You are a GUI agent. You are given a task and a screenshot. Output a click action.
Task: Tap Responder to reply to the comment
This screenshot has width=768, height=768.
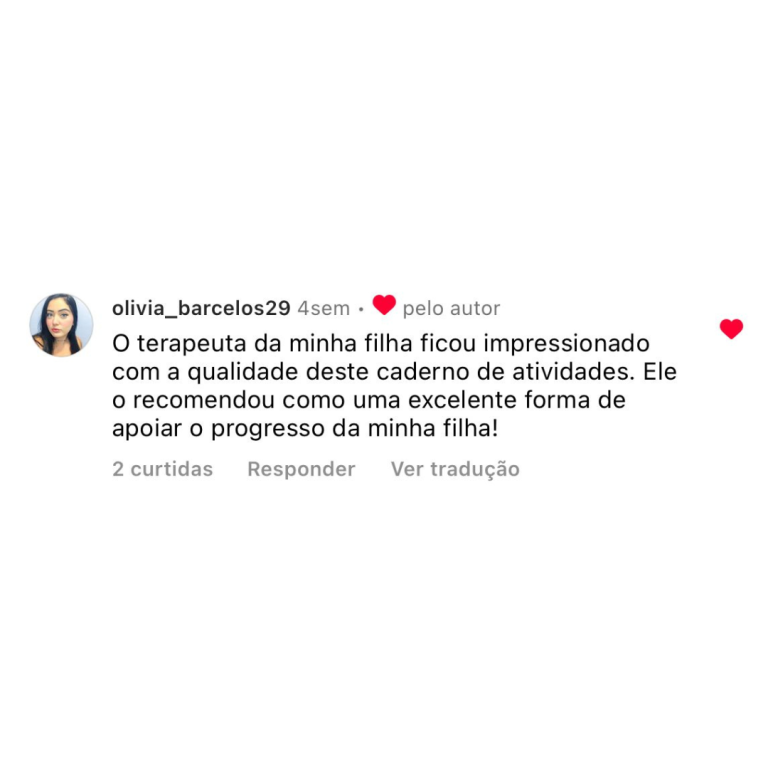301,469
